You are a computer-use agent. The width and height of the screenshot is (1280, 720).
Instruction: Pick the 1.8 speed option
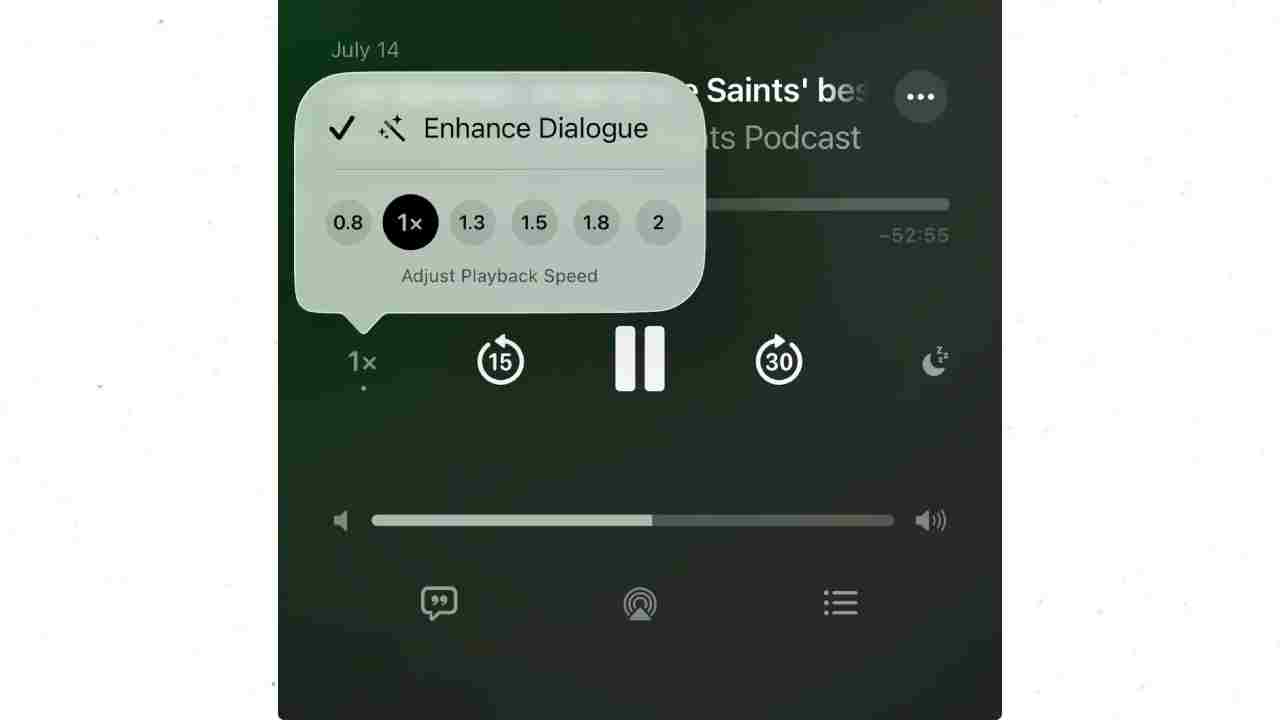tap(596, 222)
